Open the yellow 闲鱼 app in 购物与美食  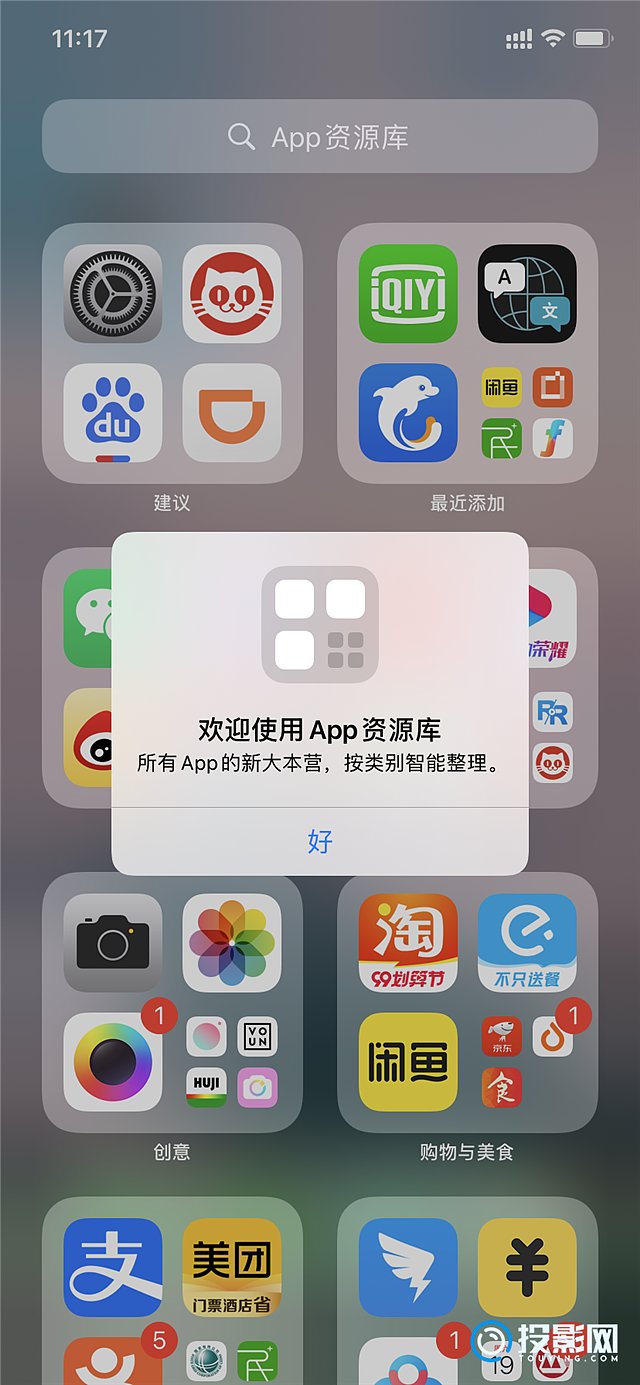point(408,1062)
